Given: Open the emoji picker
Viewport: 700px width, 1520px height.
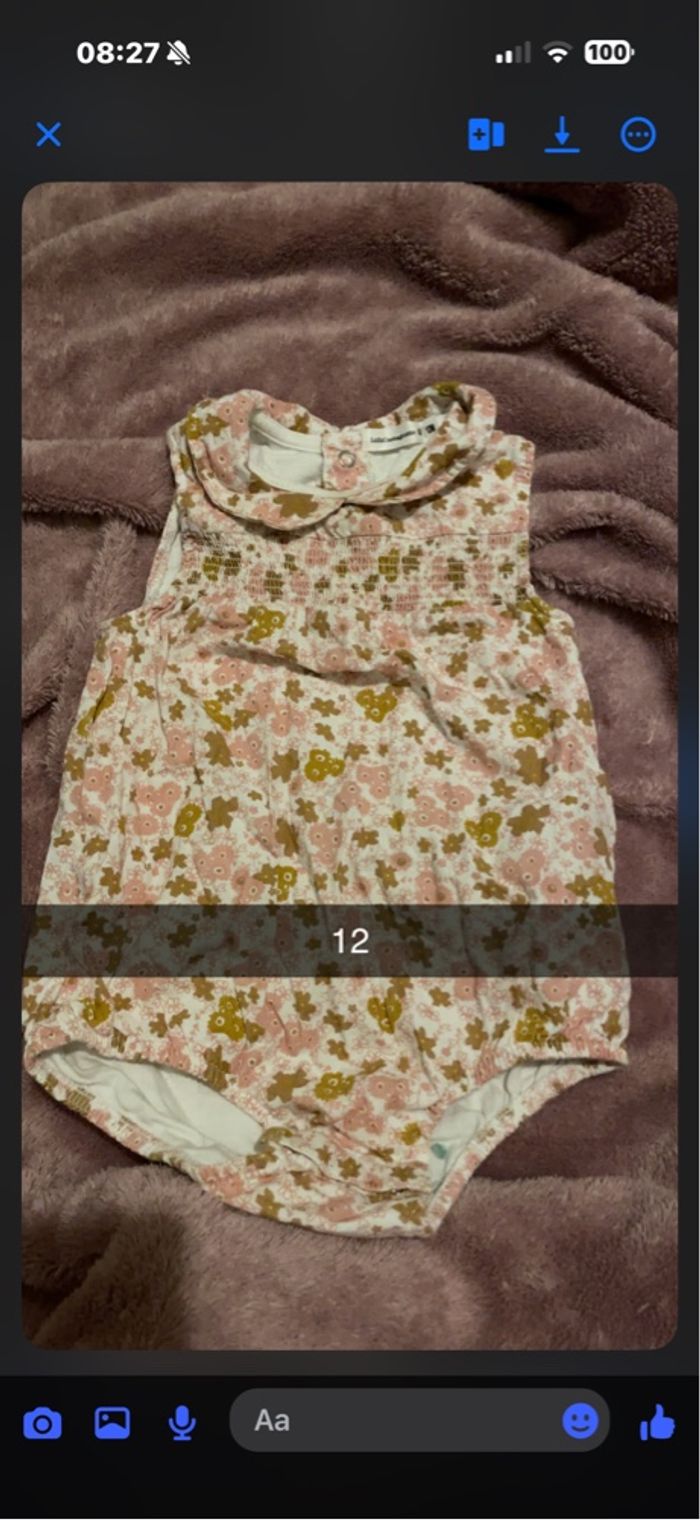Looking at the screenshot, I should 580,1420.
